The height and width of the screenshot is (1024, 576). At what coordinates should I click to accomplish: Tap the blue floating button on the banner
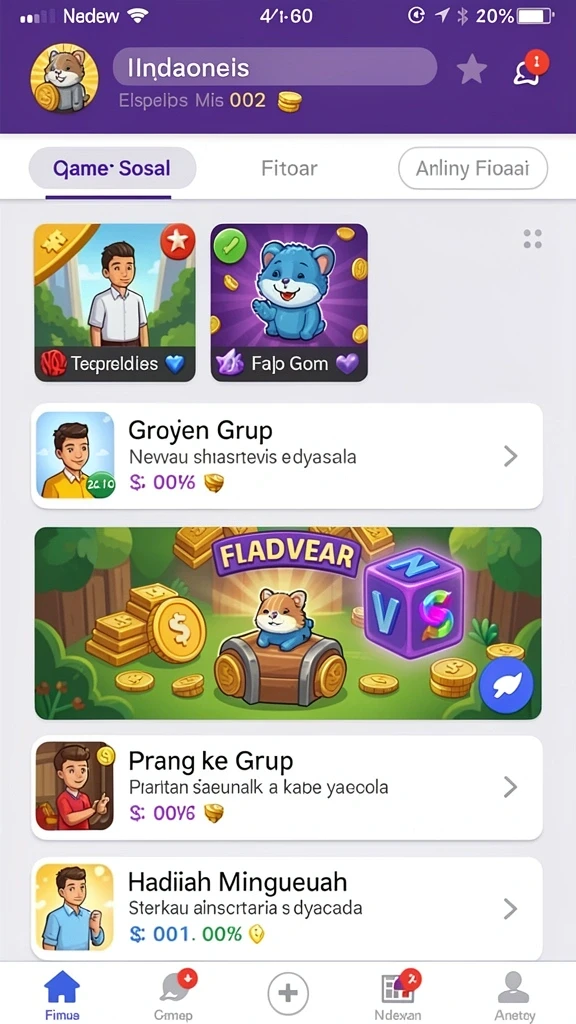(506, 685)
